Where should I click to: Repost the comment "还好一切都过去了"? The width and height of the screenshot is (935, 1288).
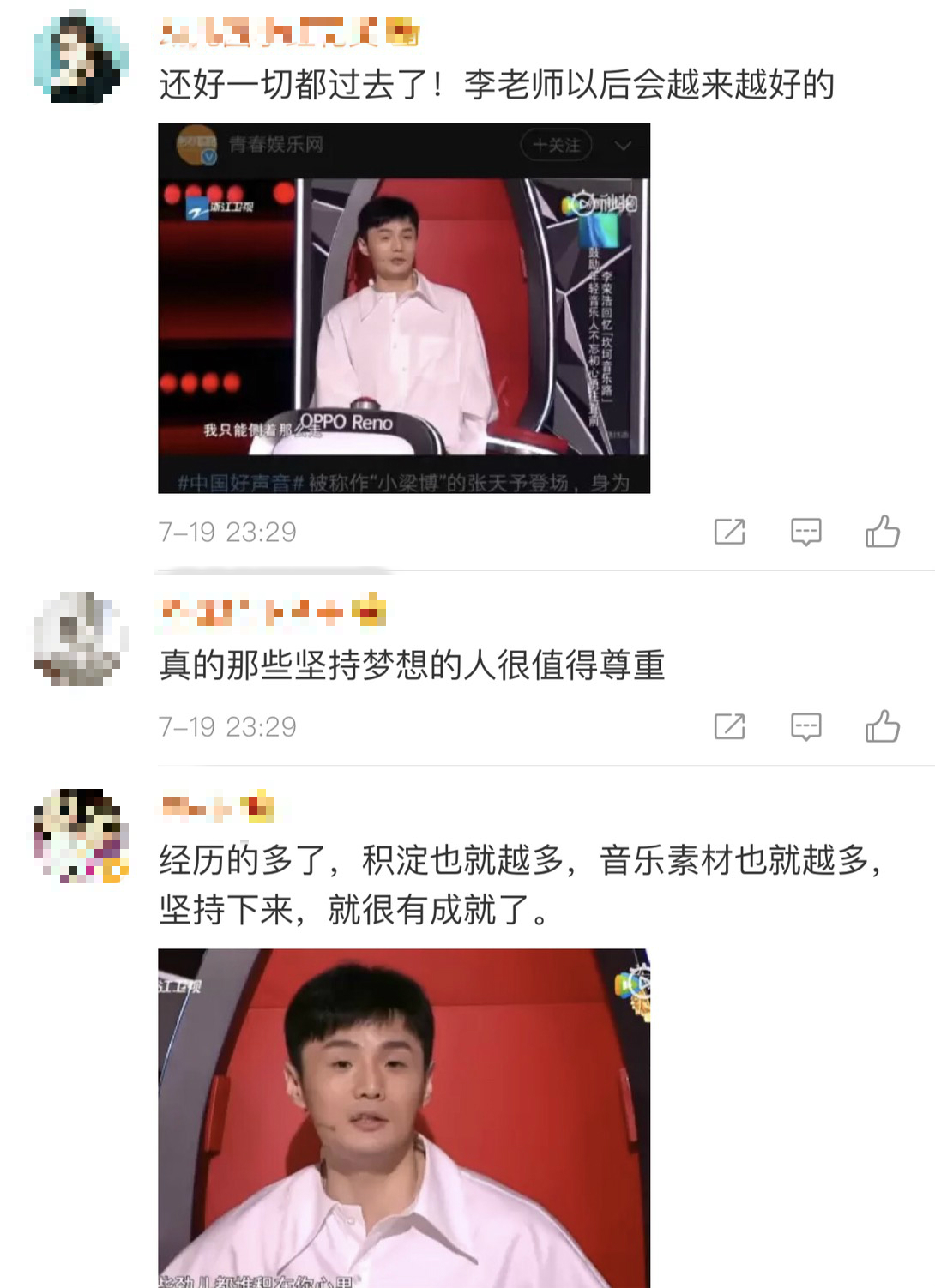(x=729, y=532)
